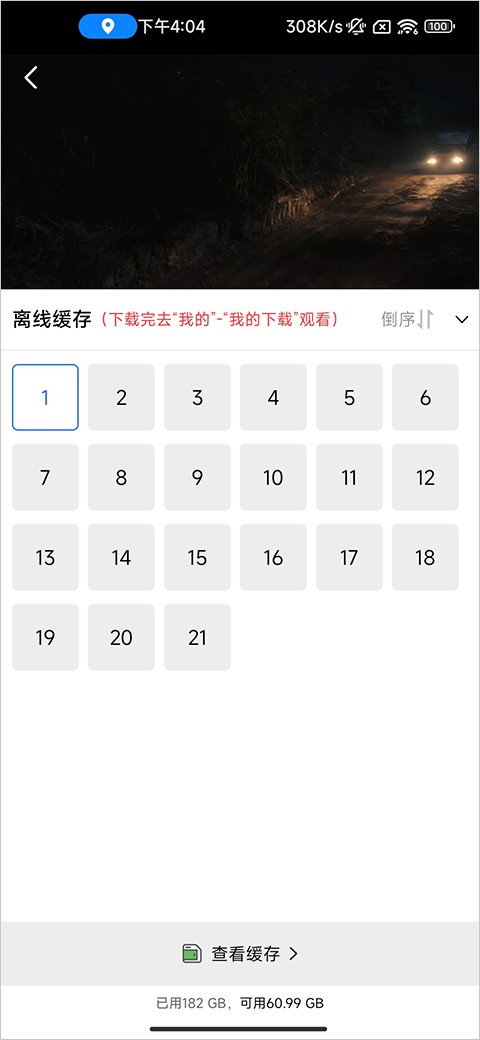
Task: Cache the final episode 21
Action: coord(198,637)
